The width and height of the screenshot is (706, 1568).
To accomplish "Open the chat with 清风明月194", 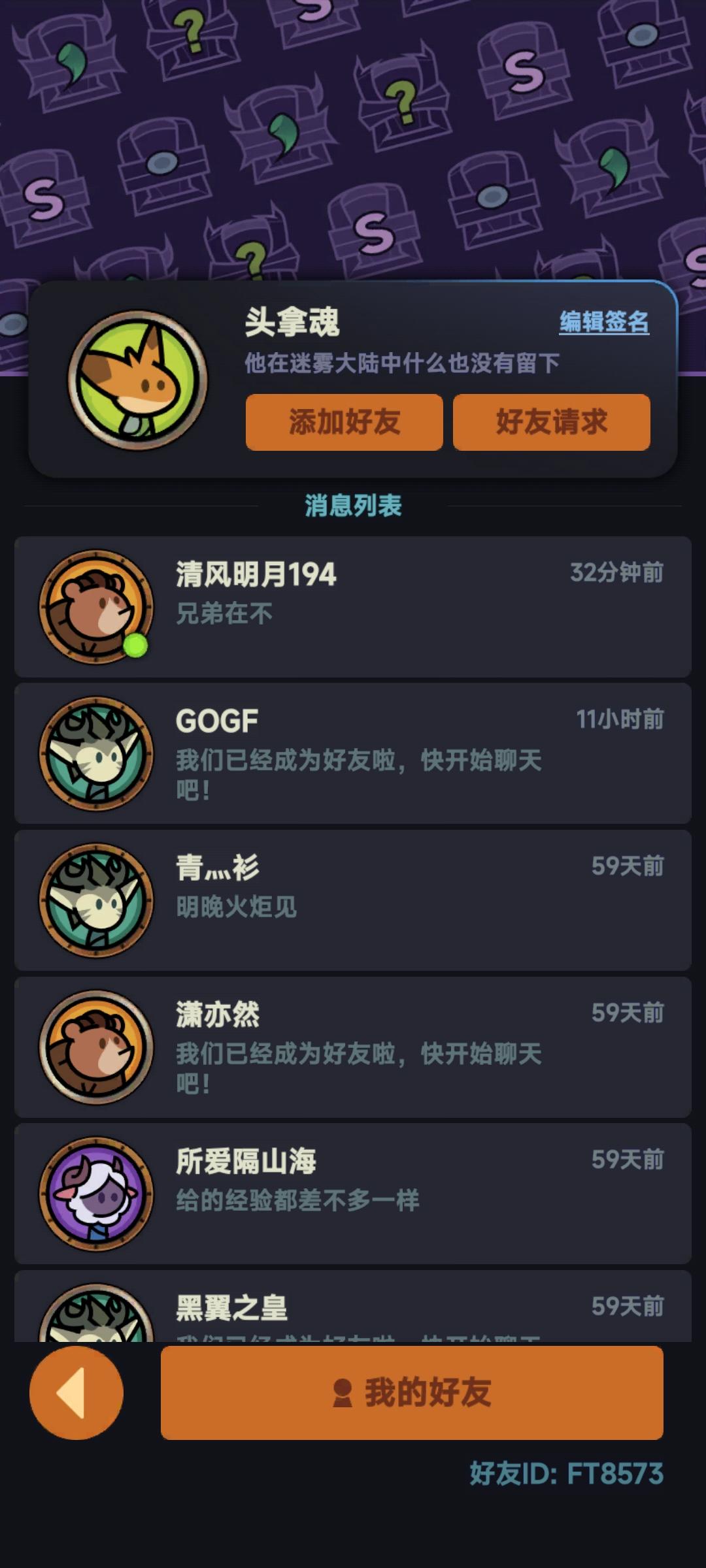I will pyautogui.click(x=353, y=606).
